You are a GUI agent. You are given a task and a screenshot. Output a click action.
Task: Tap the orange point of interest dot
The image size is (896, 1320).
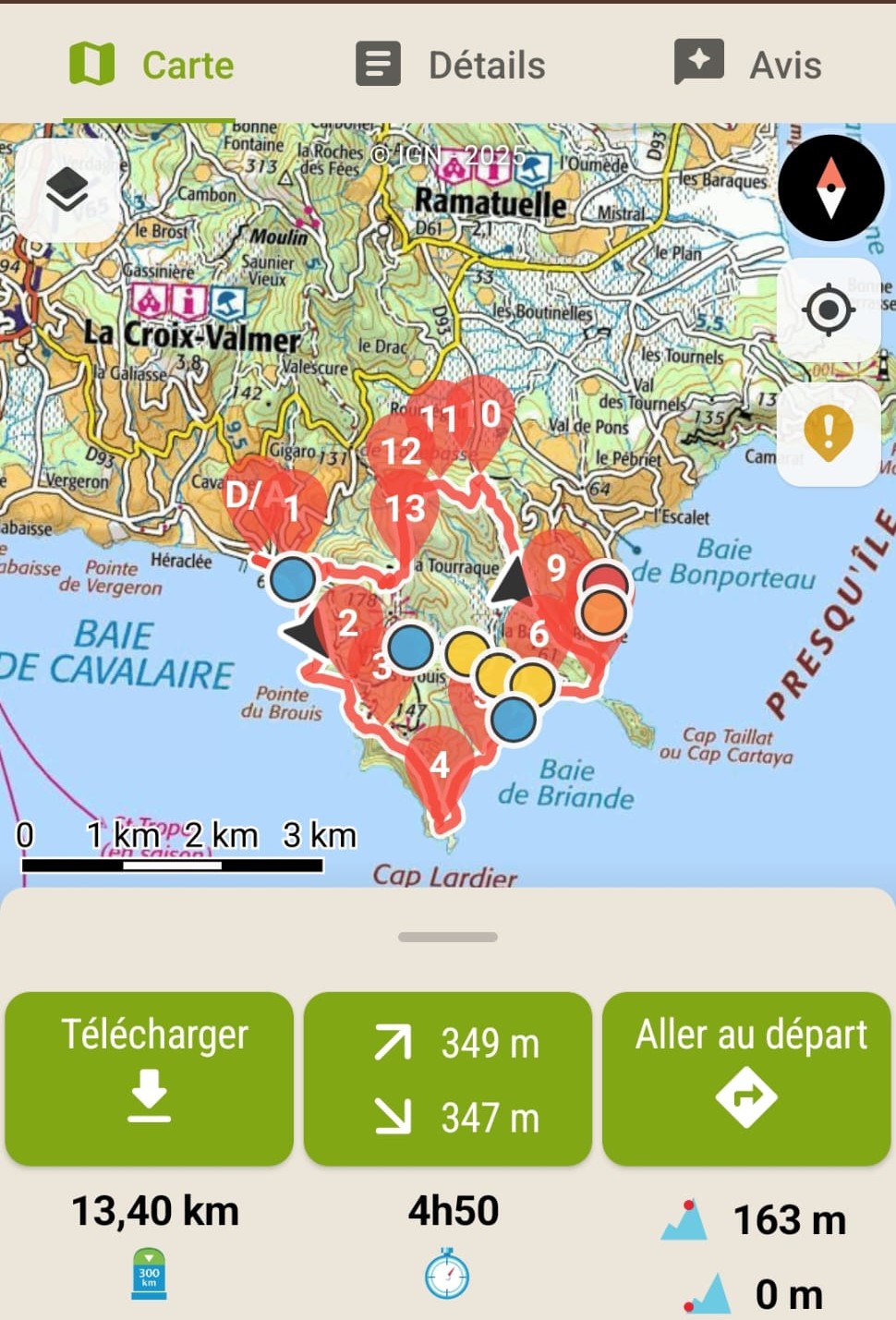click(604, 612)
